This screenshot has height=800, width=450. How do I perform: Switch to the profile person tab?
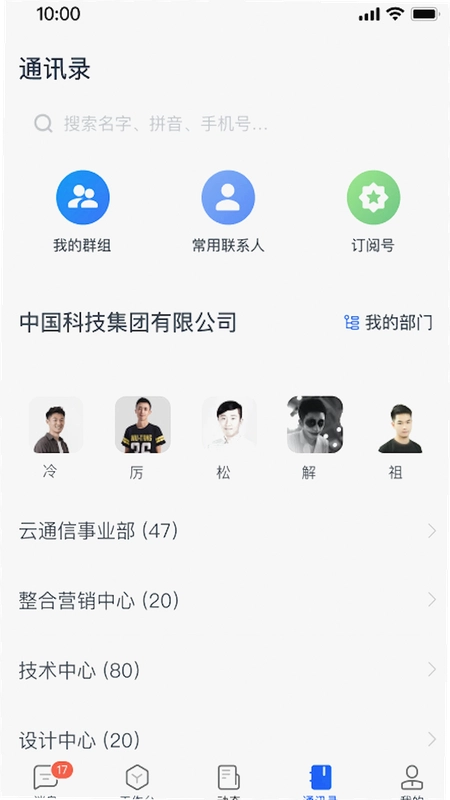[411, 780]
